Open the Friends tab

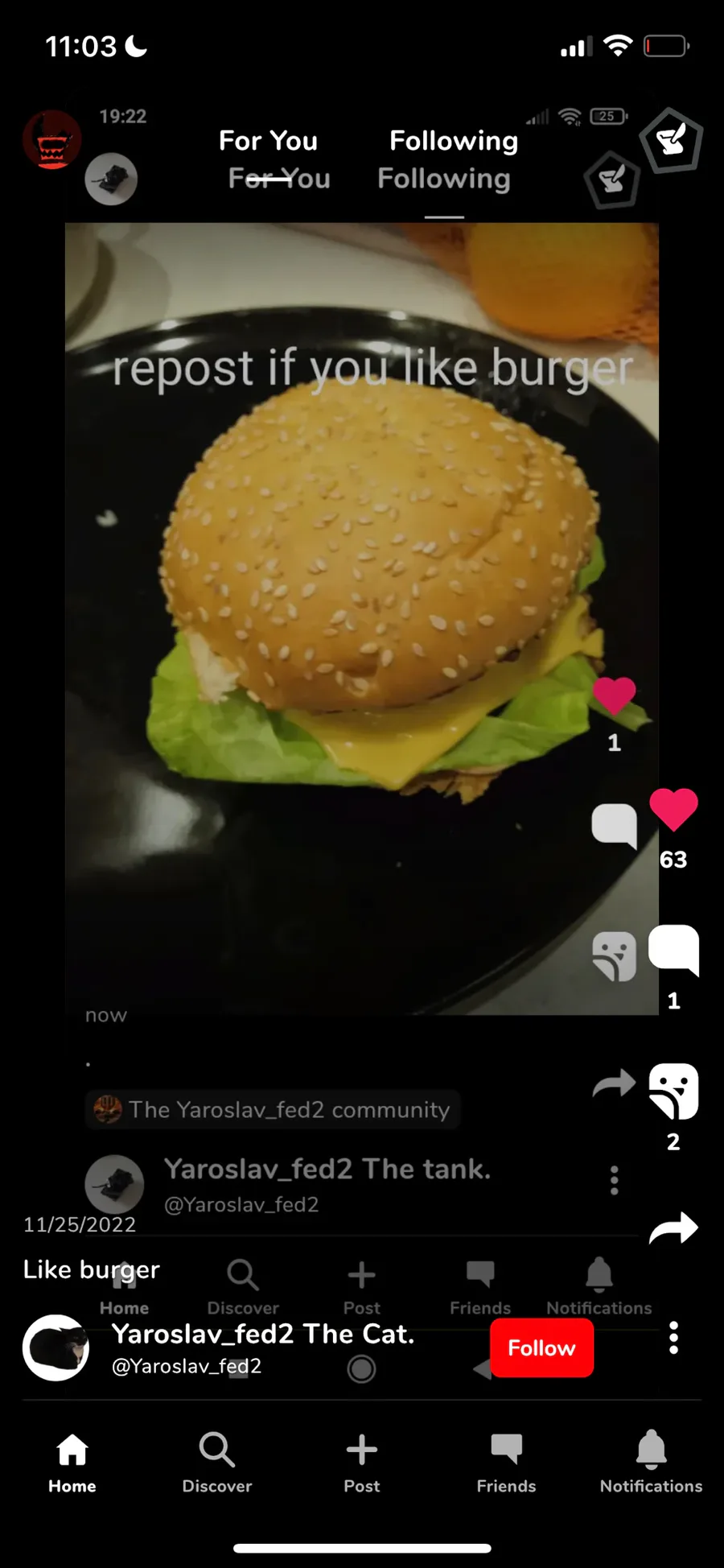click(506, 1462)
